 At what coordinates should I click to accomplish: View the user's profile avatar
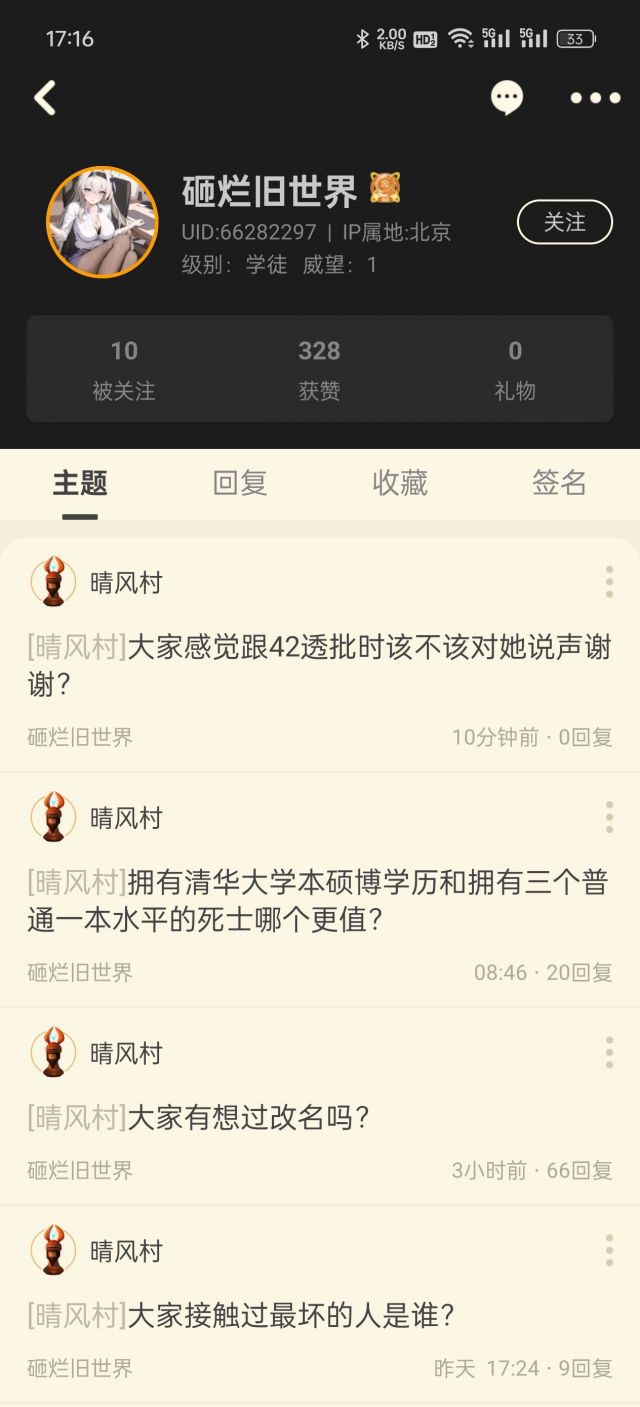tap(102, 222)
